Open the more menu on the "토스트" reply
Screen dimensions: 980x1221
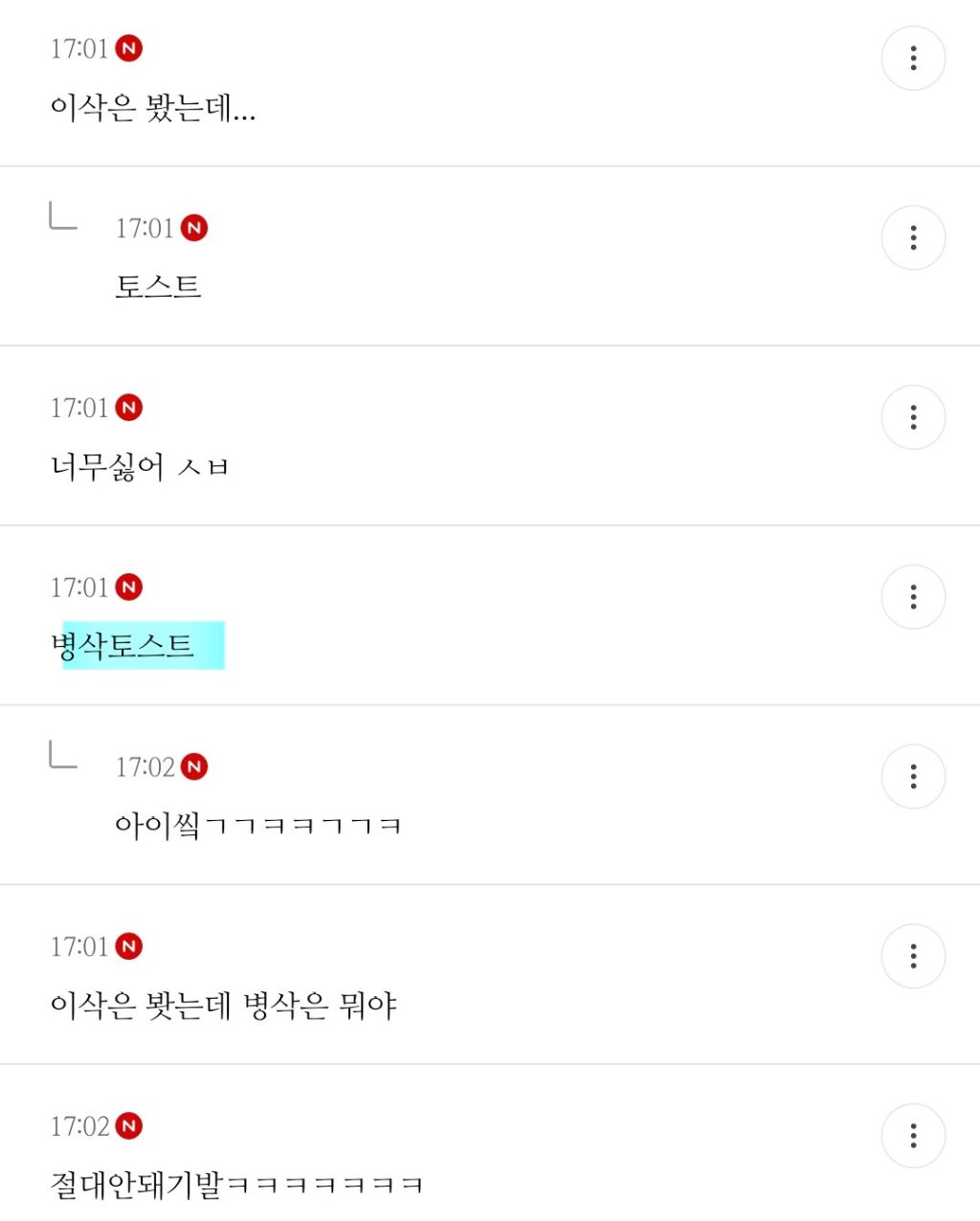pos(913,237)
